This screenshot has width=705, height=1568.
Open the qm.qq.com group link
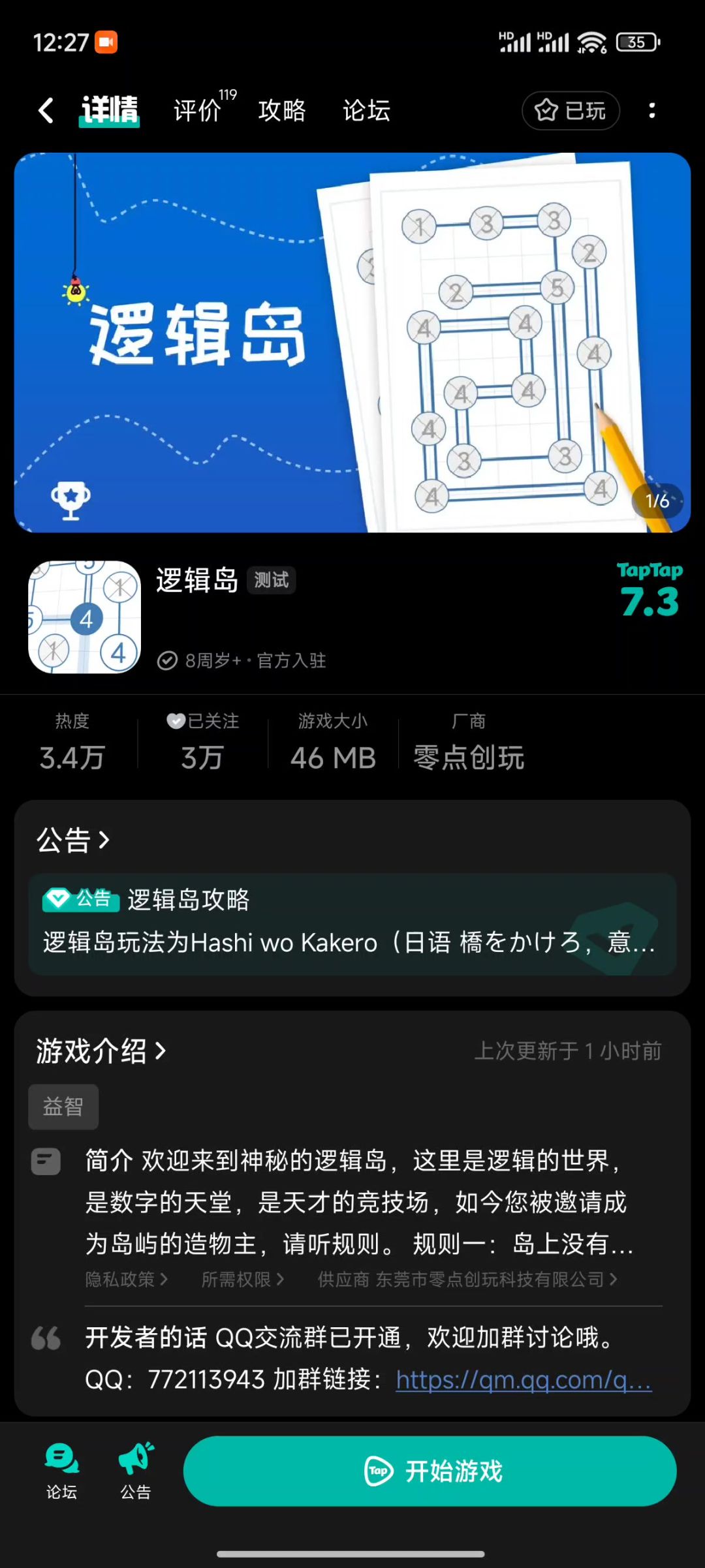pos(524,1380)
